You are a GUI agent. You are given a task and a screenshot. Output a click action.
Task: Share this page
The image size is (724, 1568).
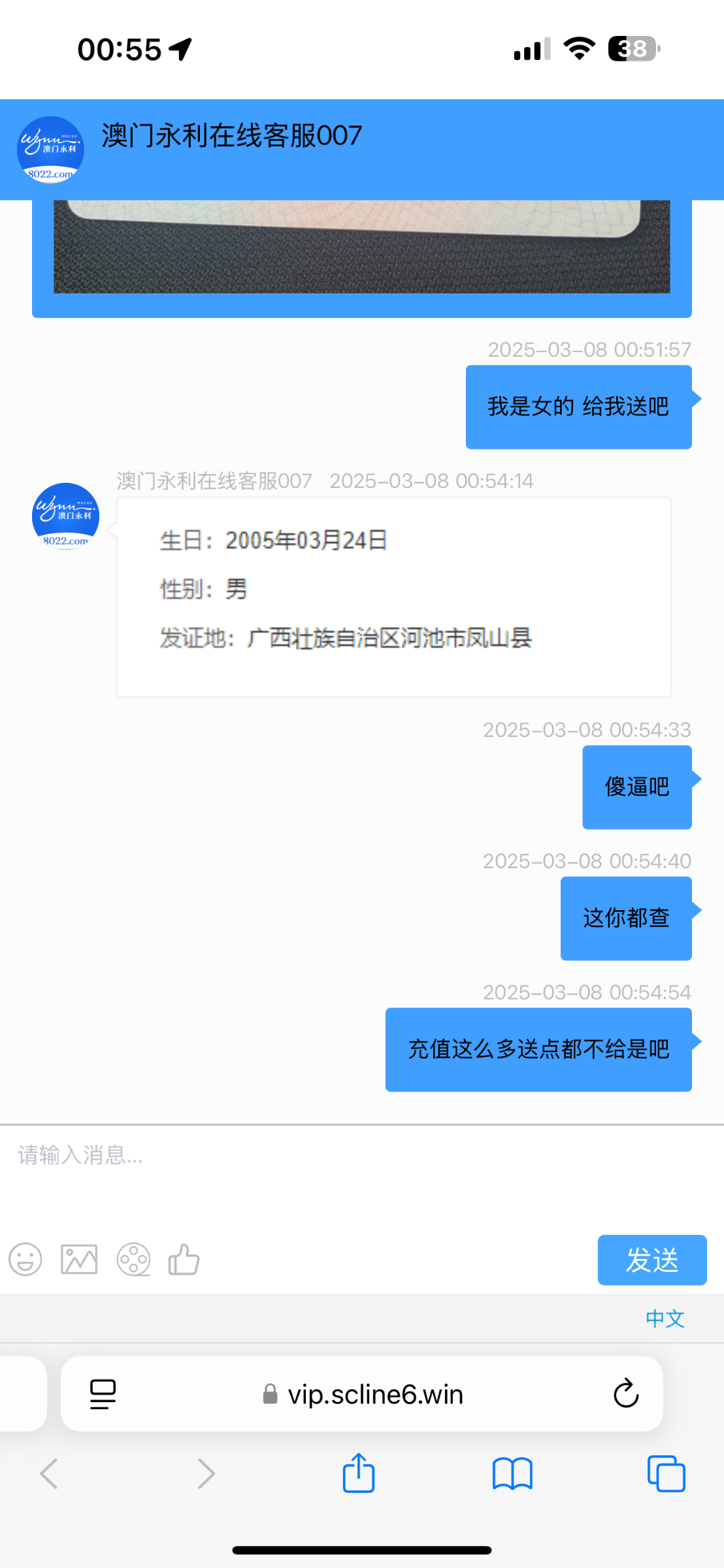[359, 1473]
